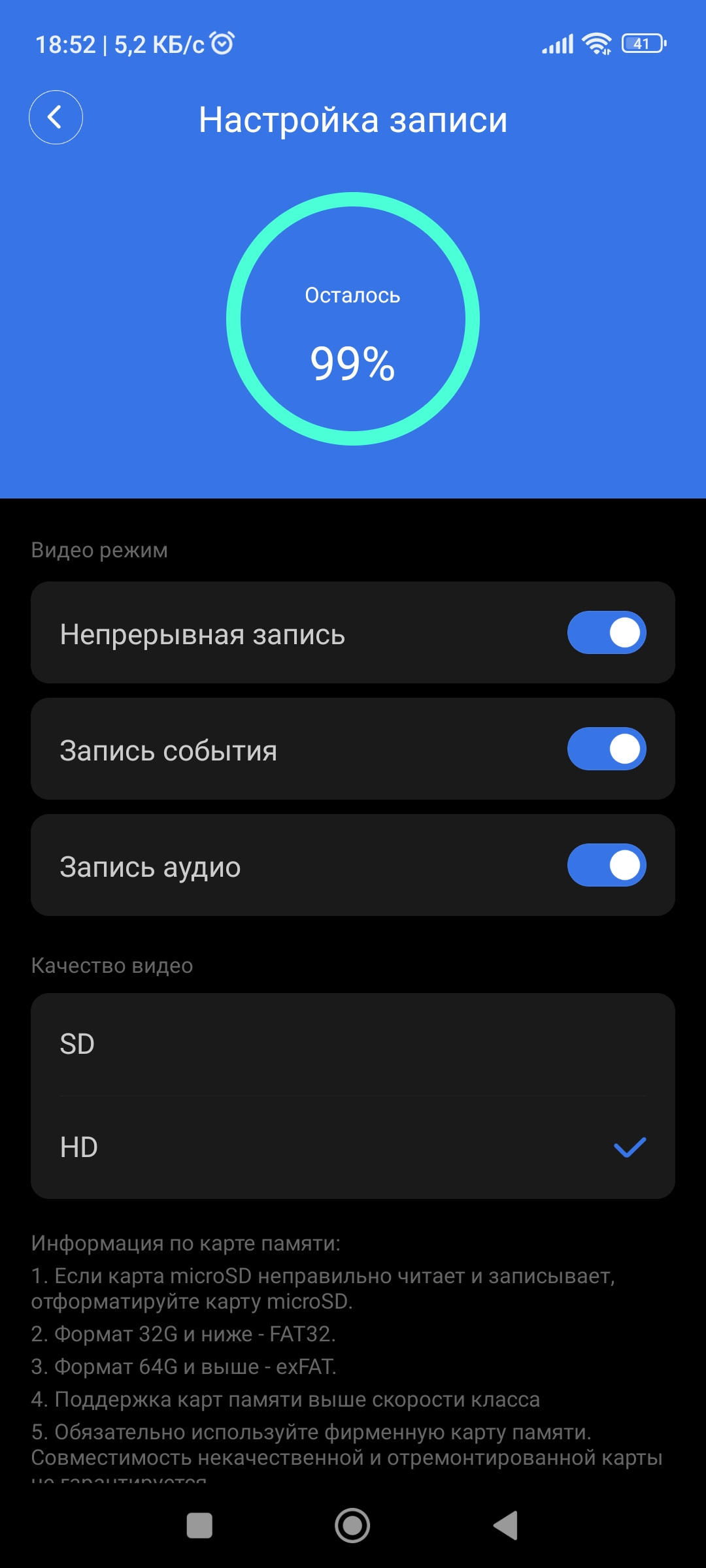Go back from Настройка записи screen
This screenshot has height=1568, width=706.
coord(56,118)
